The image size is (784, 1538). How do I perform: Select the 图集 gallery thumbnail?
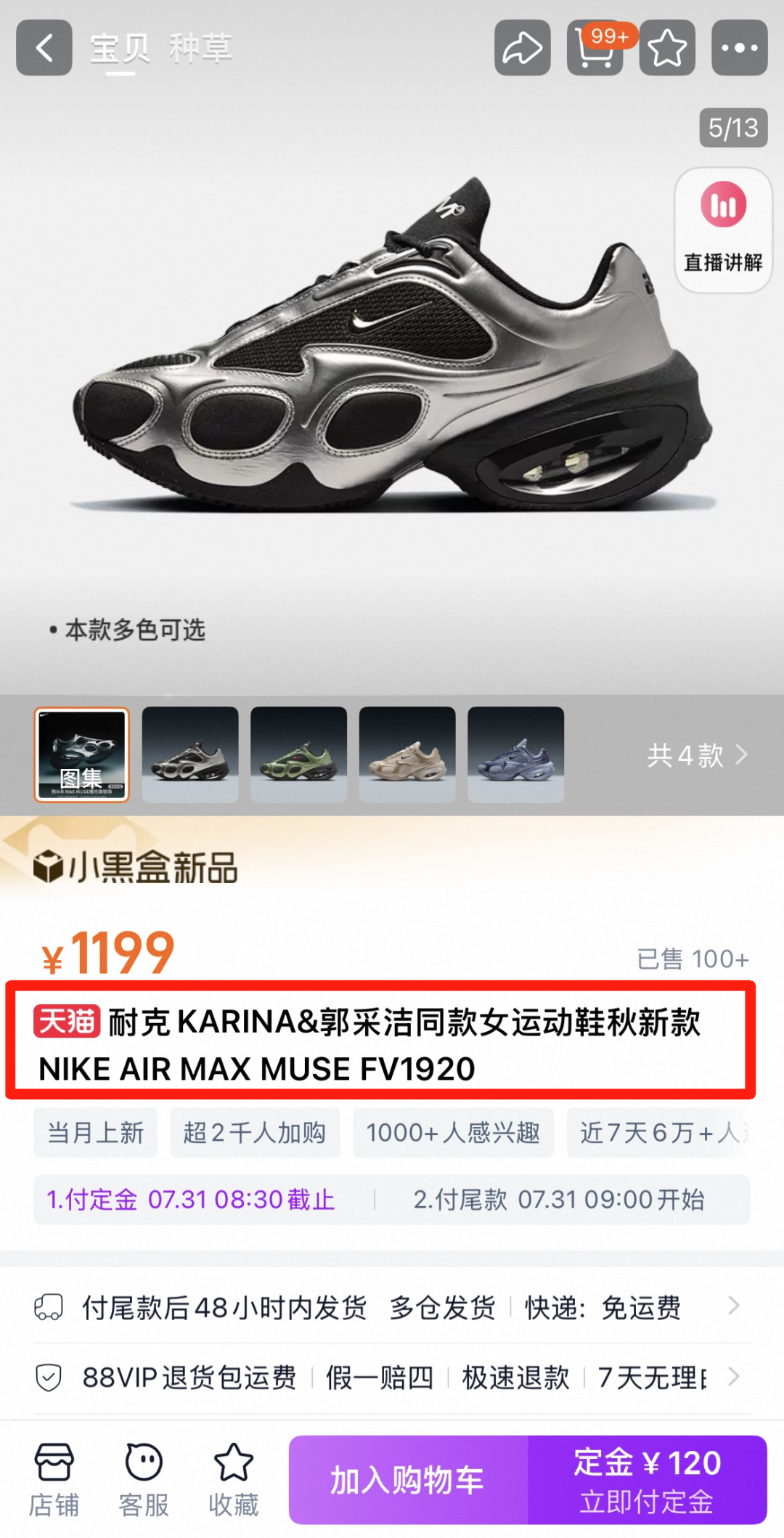point(82,754)
